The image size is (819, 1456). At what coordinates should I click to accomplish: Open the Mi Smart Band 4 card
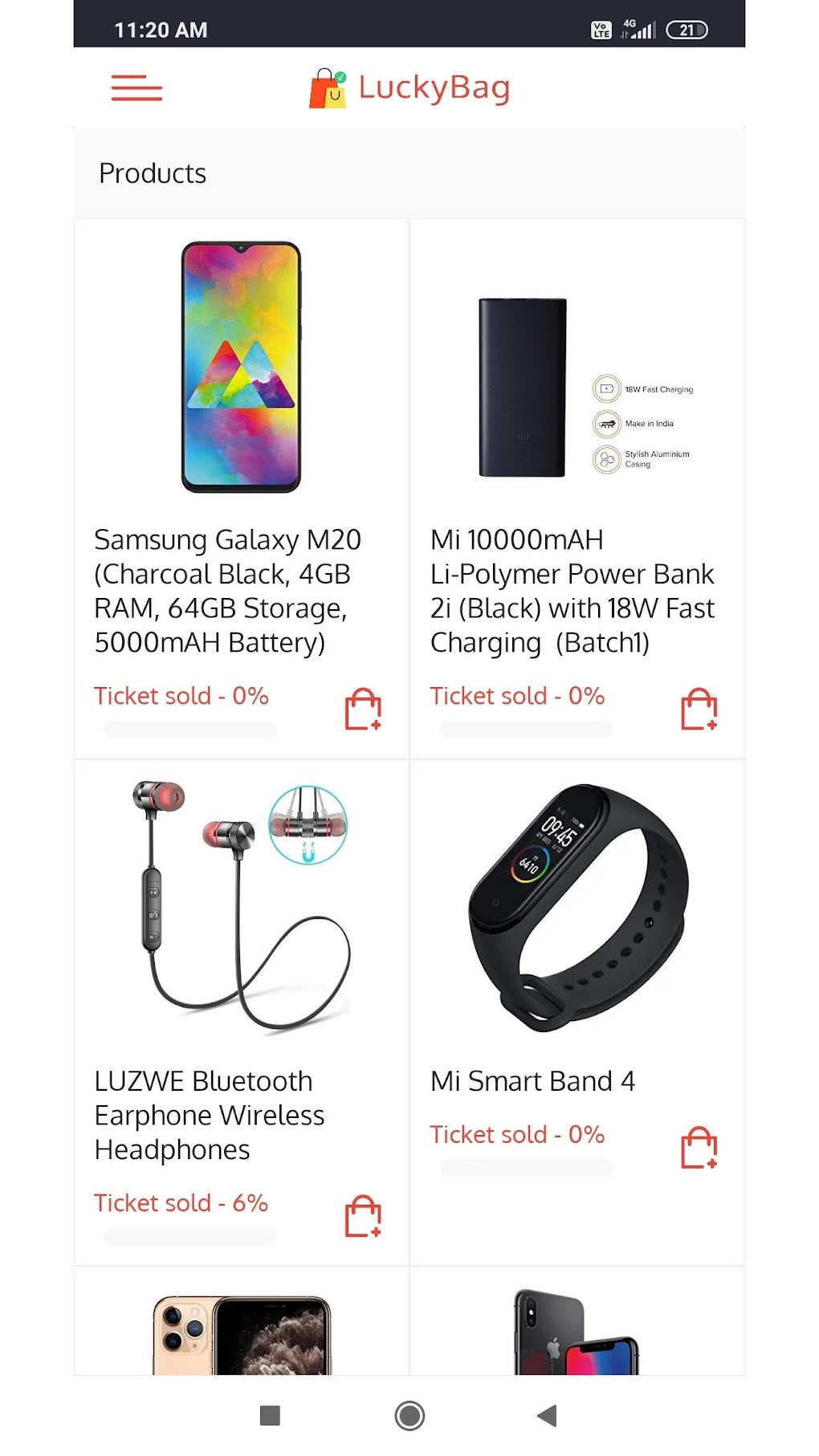(577, 963)
